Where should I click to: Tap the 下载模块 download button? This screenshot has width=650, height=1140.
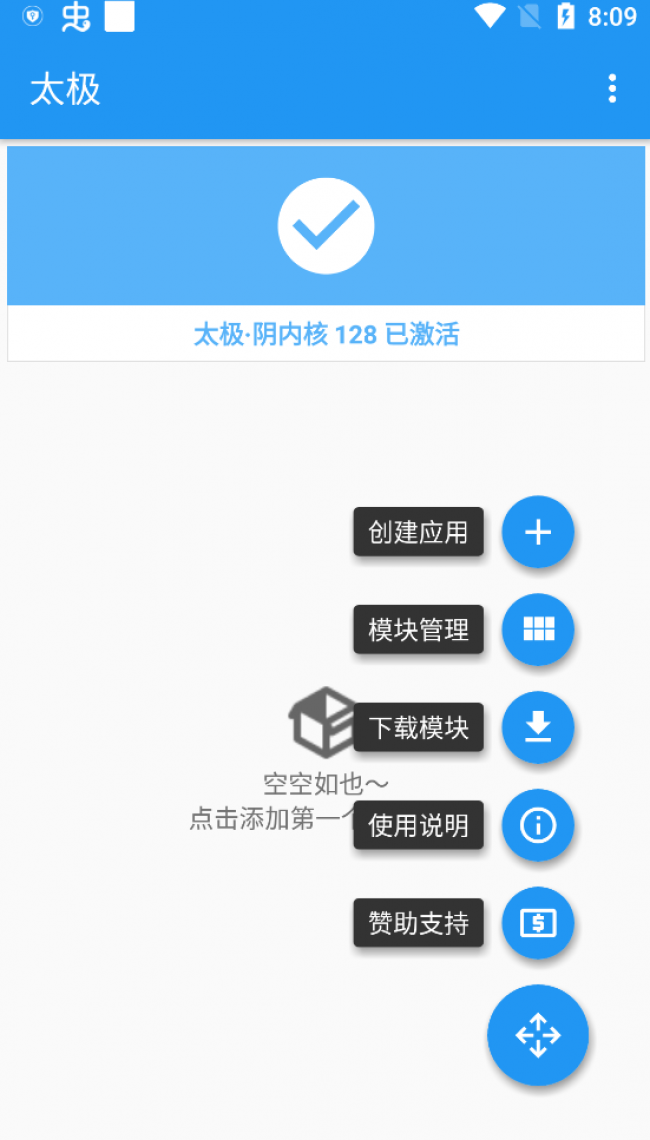point(538,727)
